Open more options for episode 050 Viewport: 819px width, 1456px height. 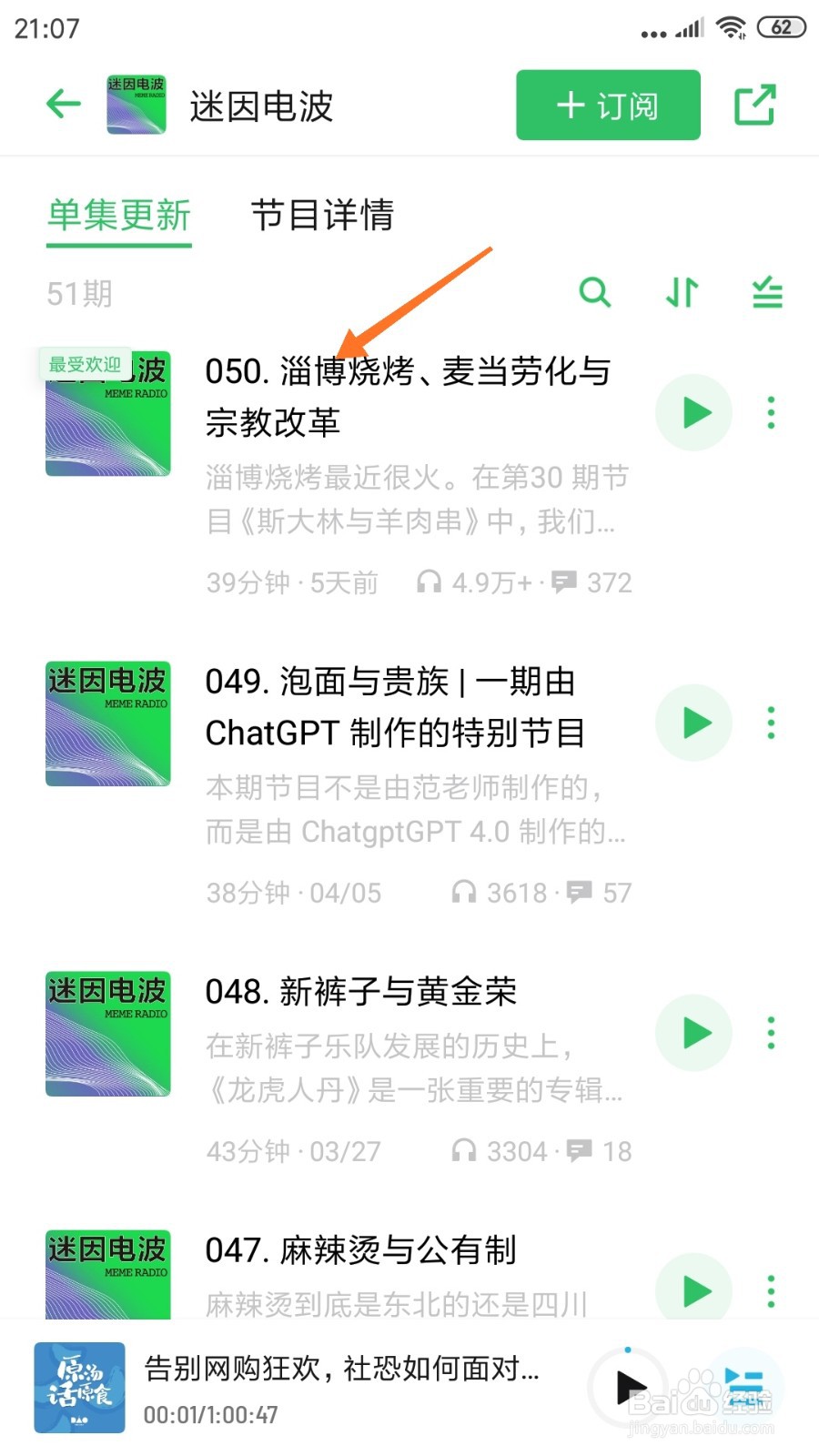click(771, 413)
